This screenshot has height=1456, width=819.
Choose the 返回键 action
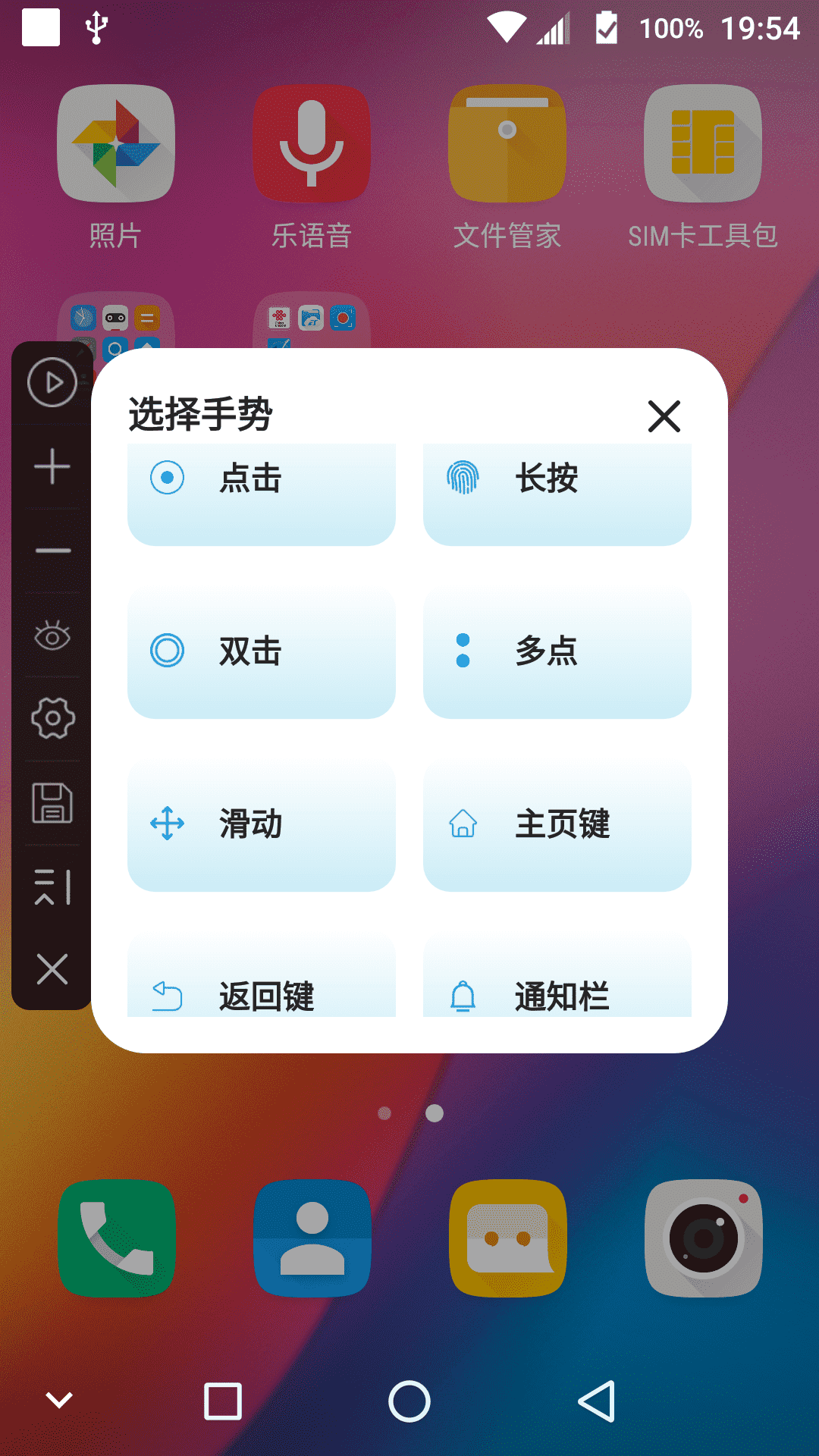[x=262, y=977]
